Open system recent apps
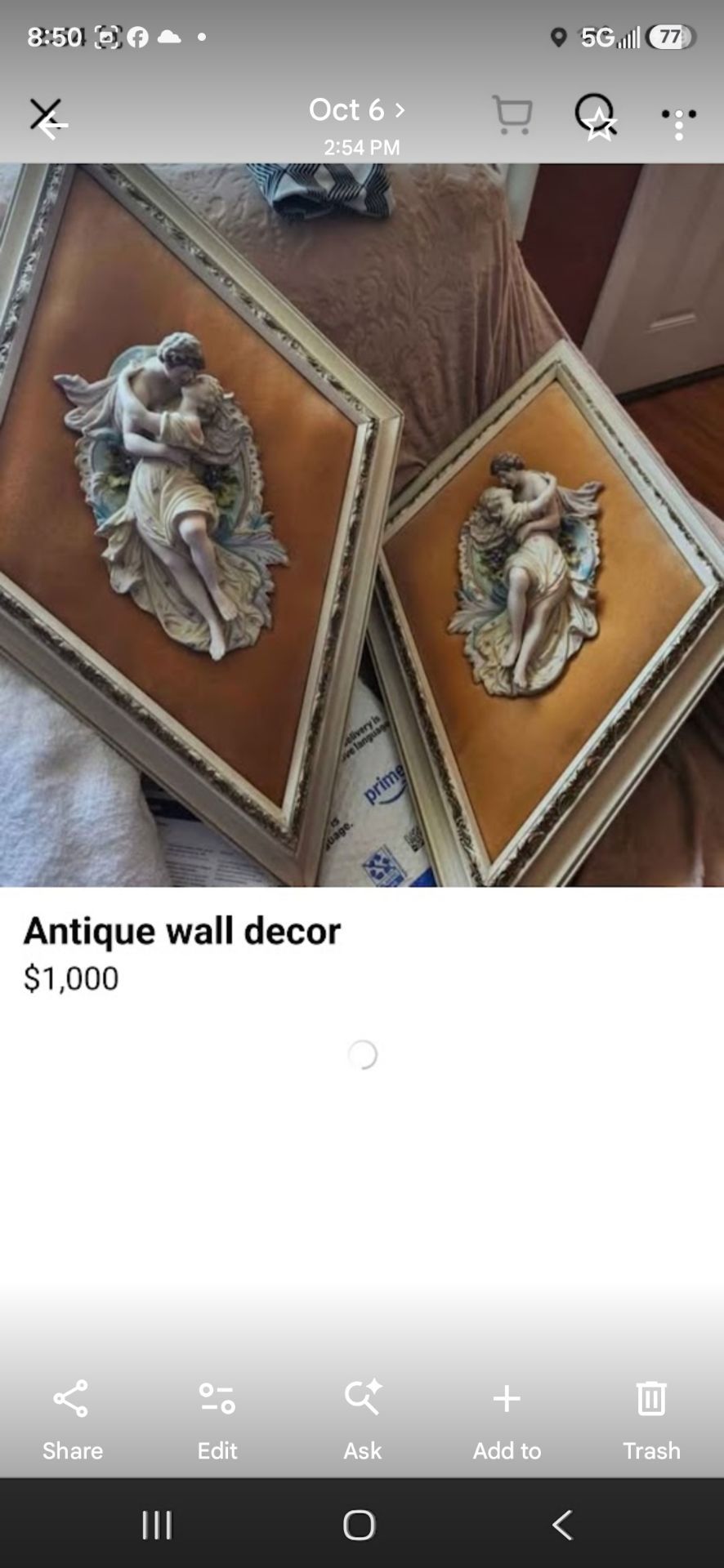The width and height of the screenshot is (724, 1568). tap(157, 1525)
